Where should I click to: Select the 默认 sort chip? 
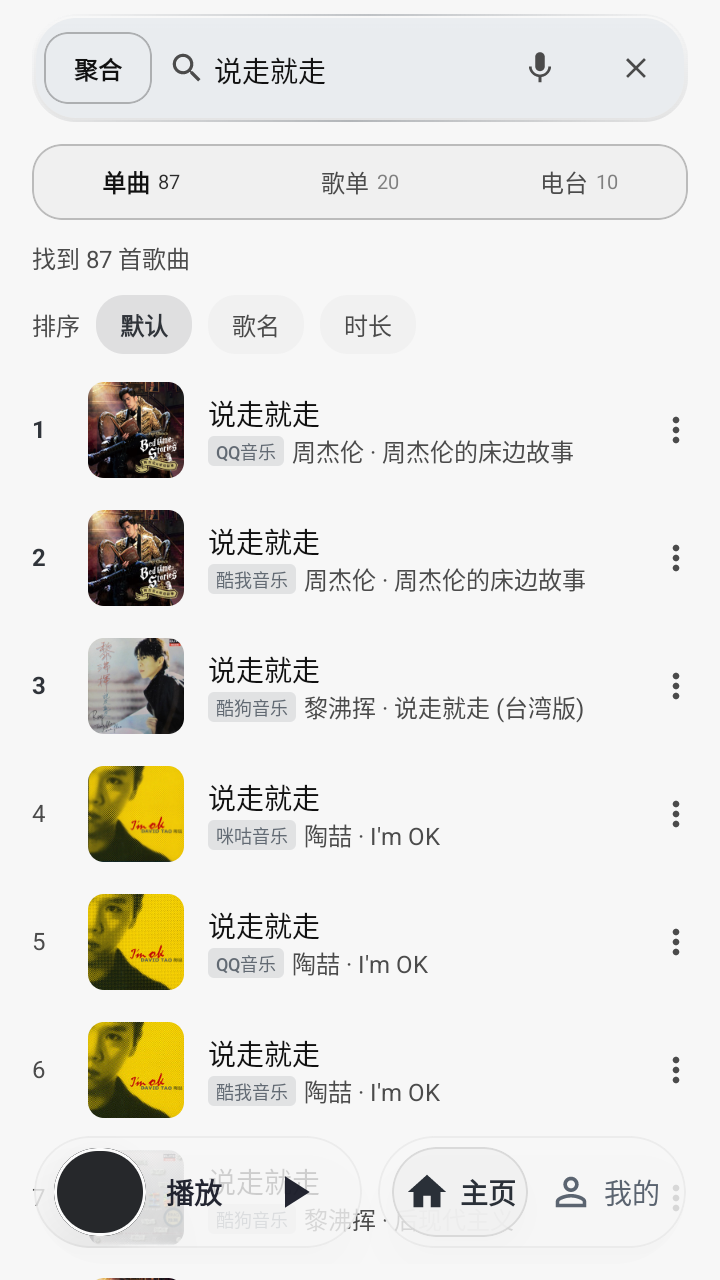click(x=144, y=325)
